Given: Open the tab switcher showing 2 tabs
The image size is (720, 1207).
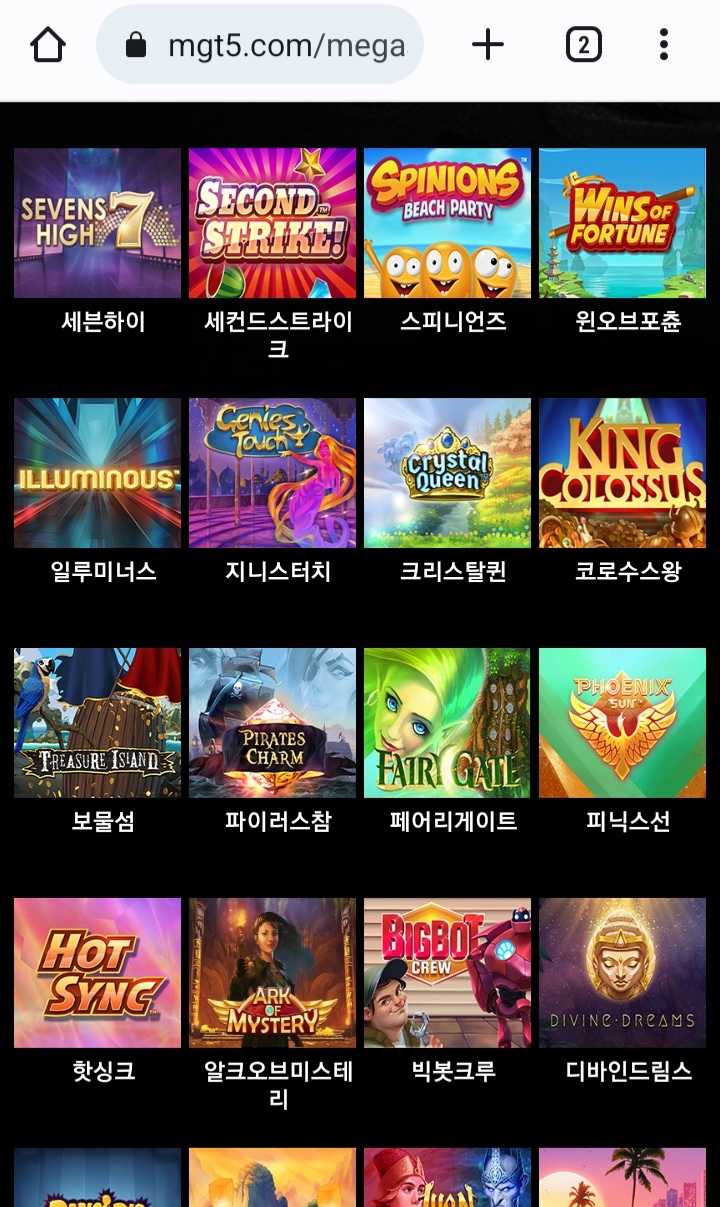Looking at the screenshot, I should coord(583,45).
